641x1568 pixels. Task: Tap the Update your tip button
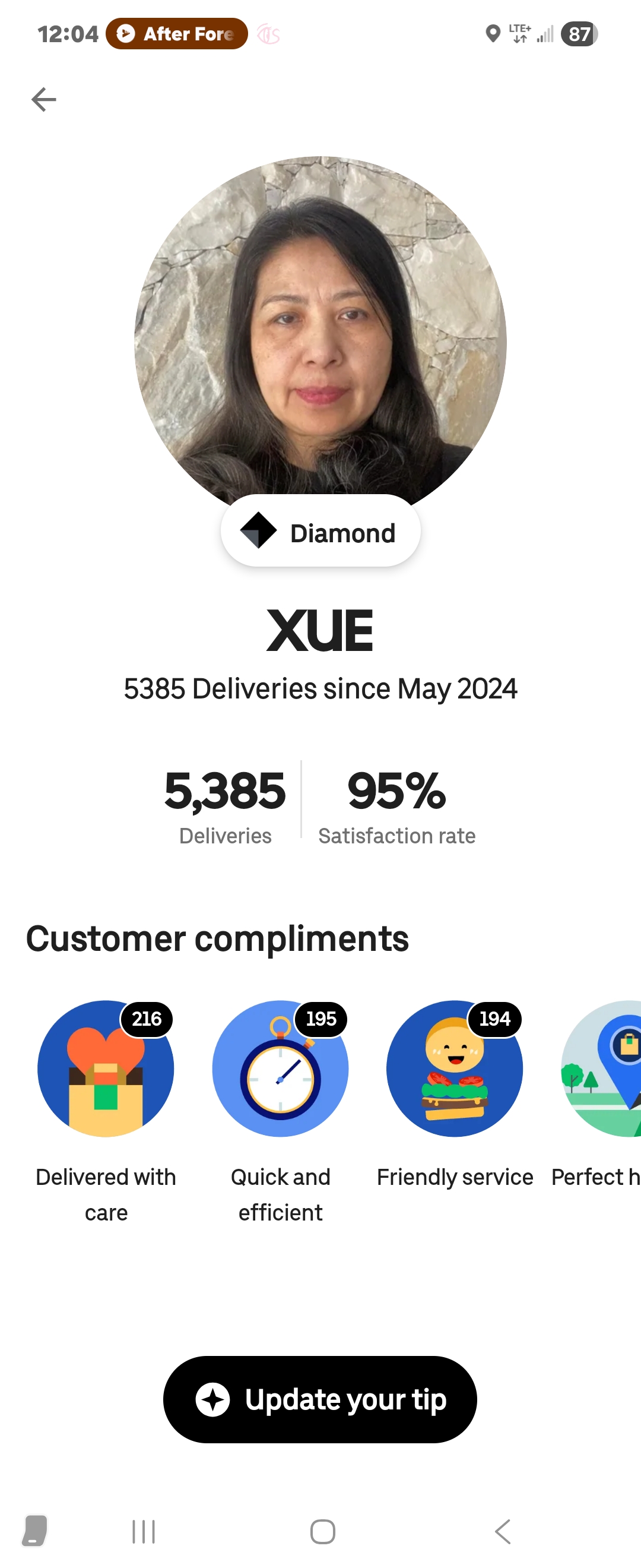click(x=320, y=1399)
